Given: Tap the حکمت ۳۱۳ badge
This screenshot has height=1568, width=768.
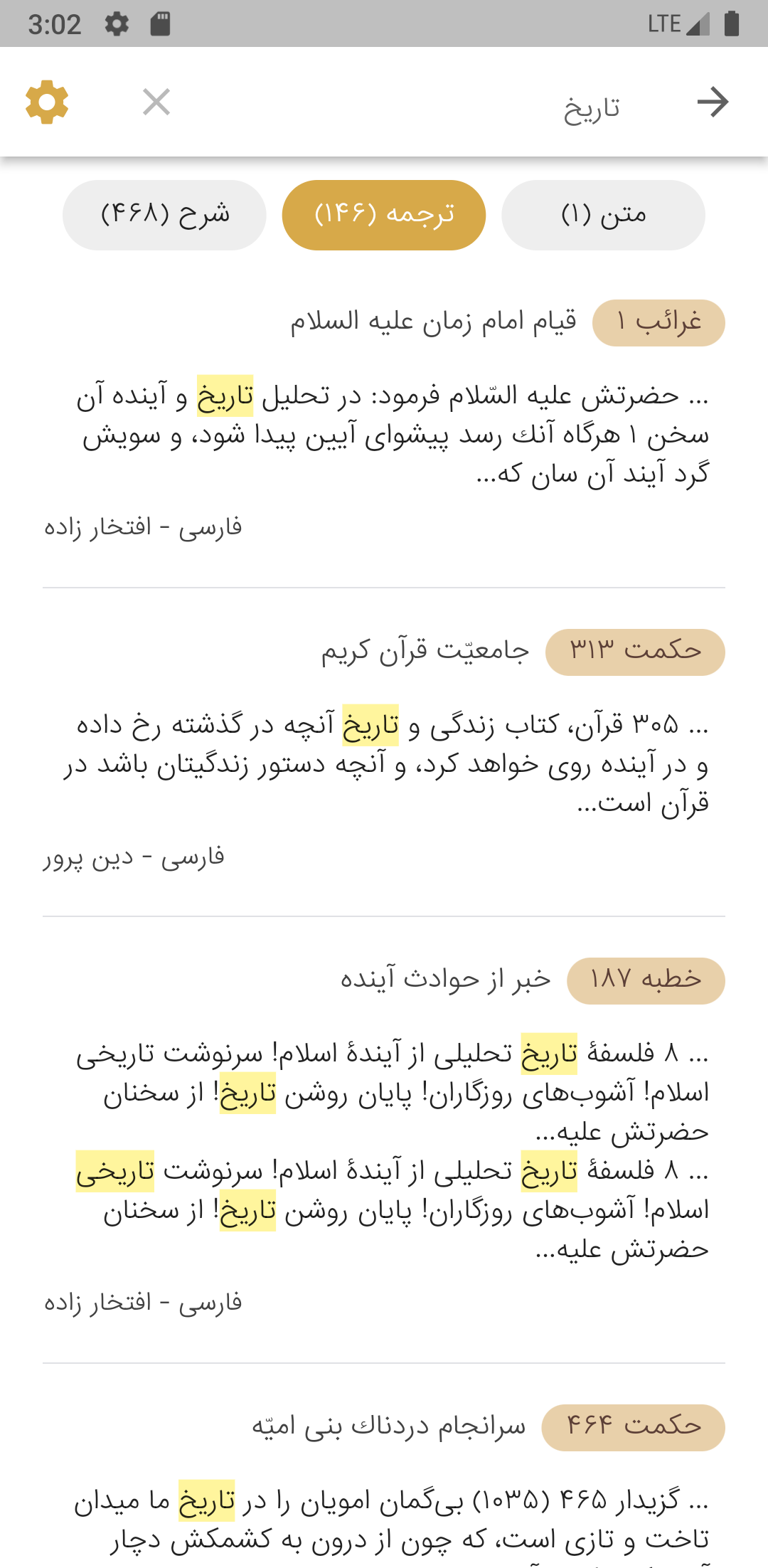Looking at the screenshot, I should pyautogui.click(x=634, y=652).
